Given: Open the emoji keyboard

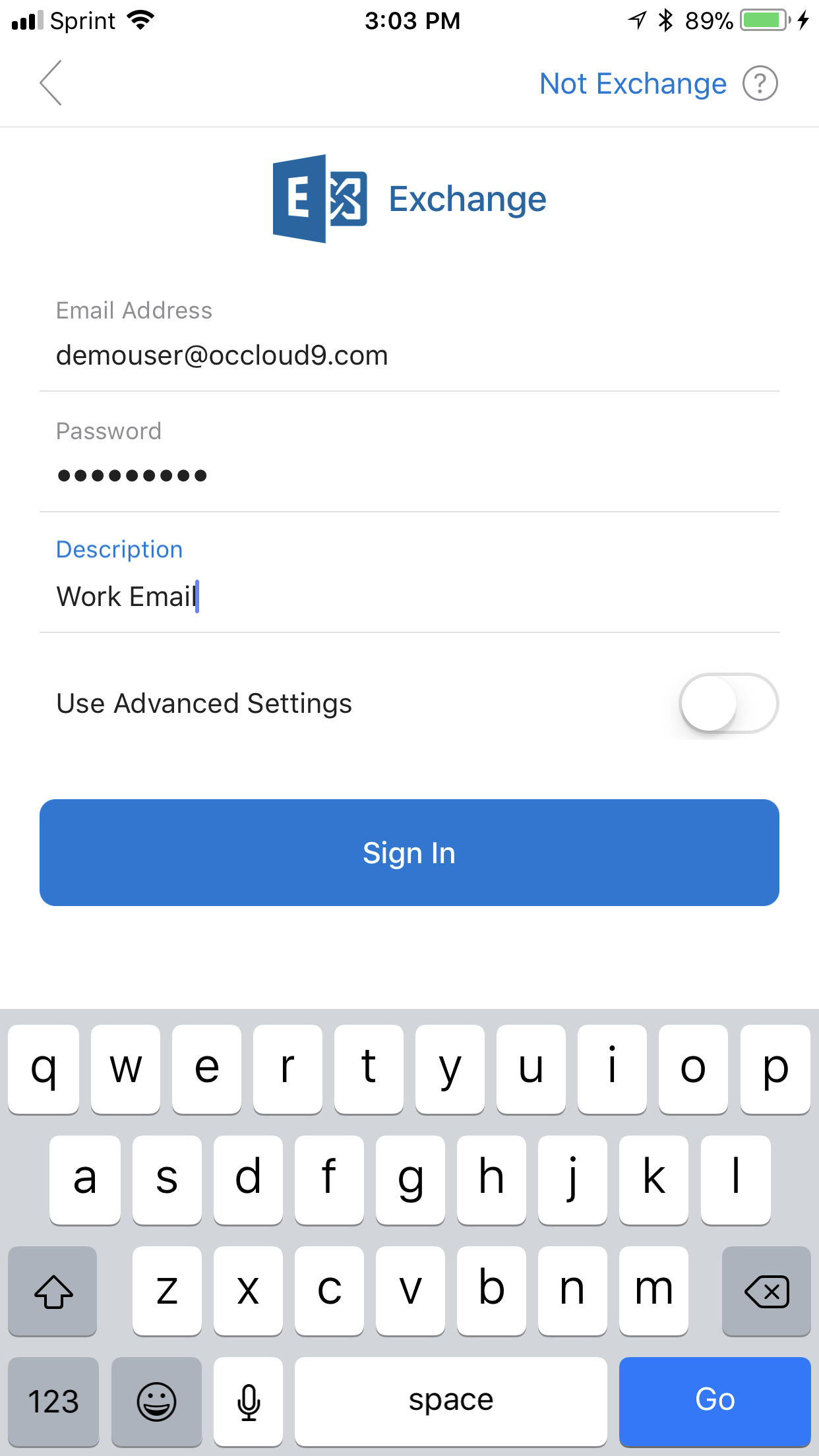Looking at the screenshot, I should point(156,1401).
